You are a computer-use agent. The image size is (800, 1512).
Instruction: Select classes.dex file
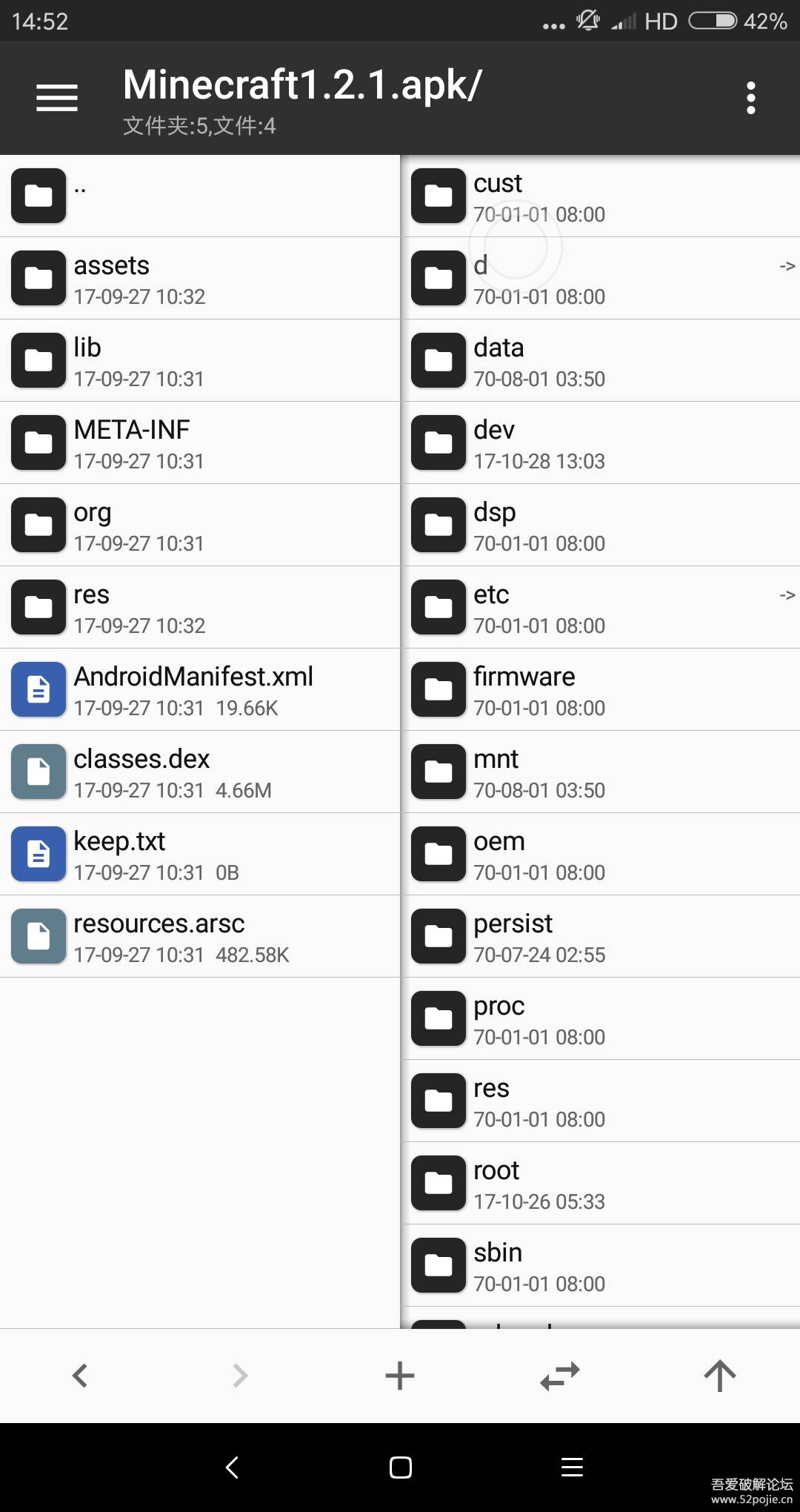click(200, 772)
